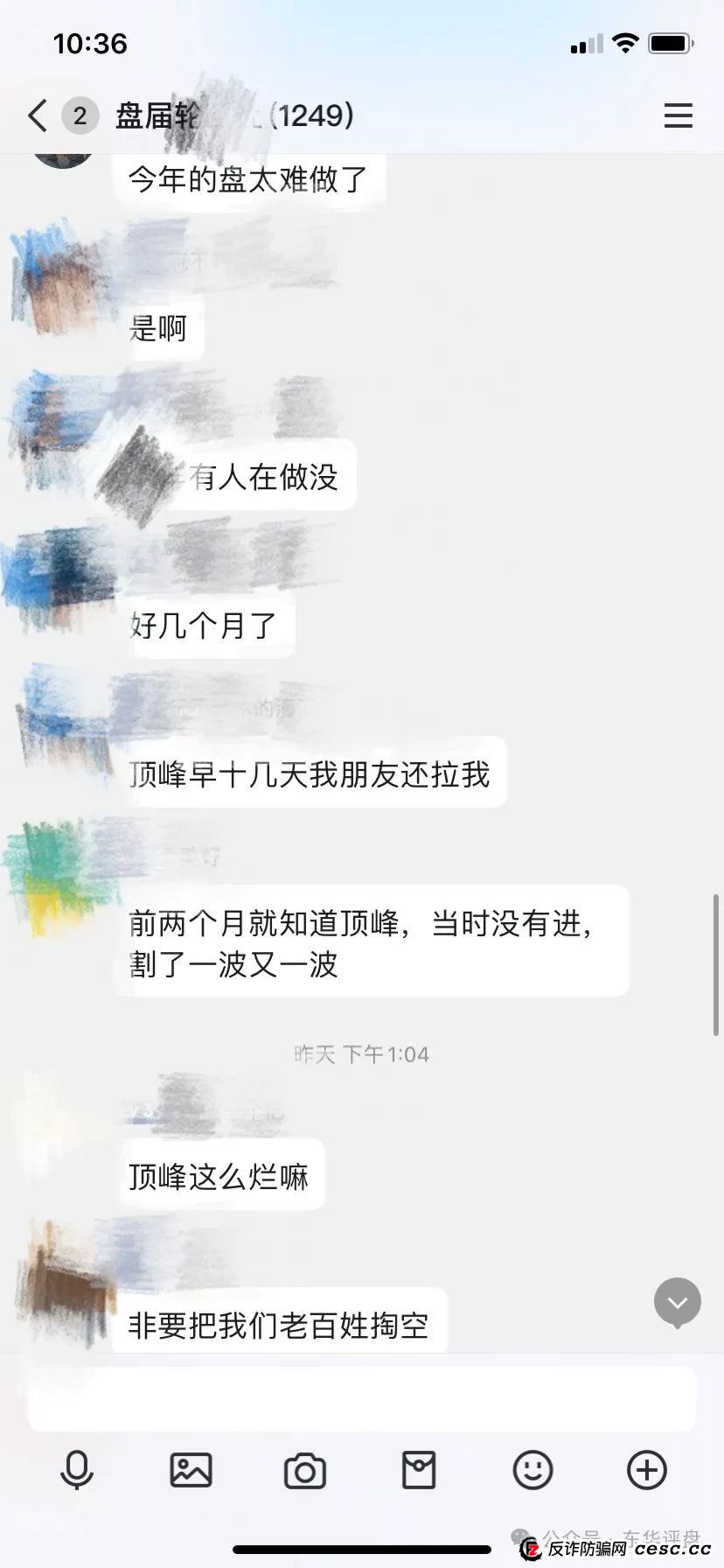The image size is (724, 1568).
Task: Open the red packet envelope icon
Action: pyautogui.click(x=419, y=1471)
